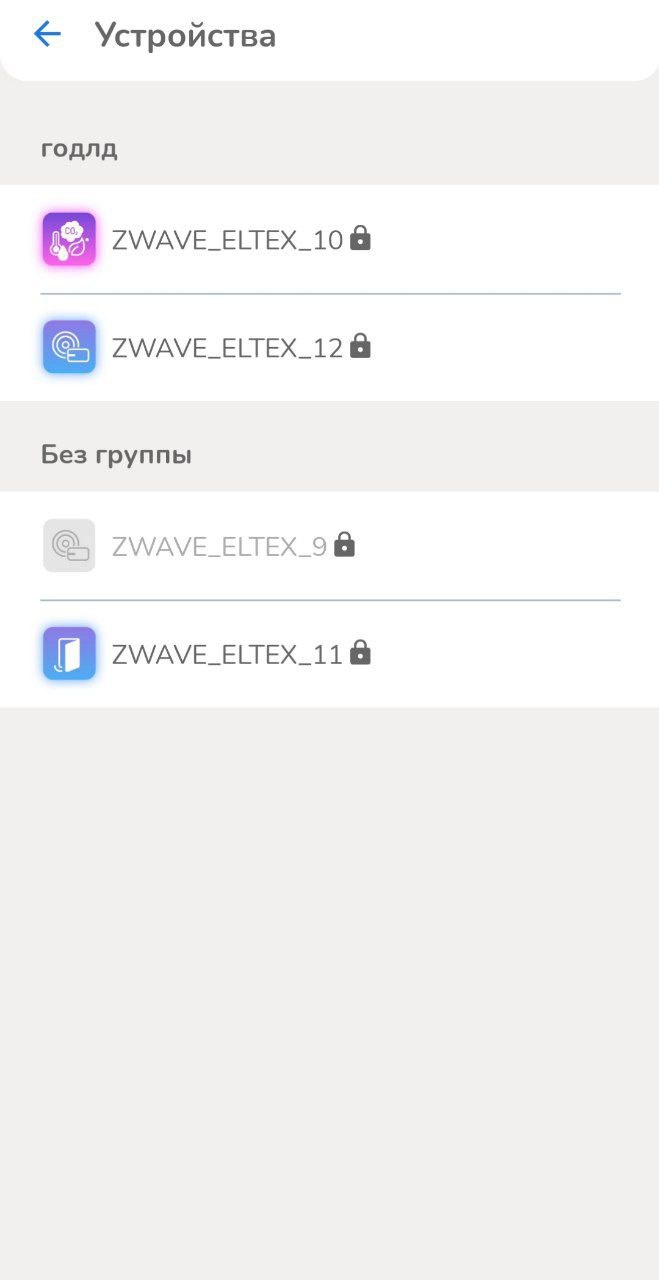Viewport: 659px width, 1280px height.
Task: Open device ZWAVE_ELTEX_10
Action: pos(227,240)
